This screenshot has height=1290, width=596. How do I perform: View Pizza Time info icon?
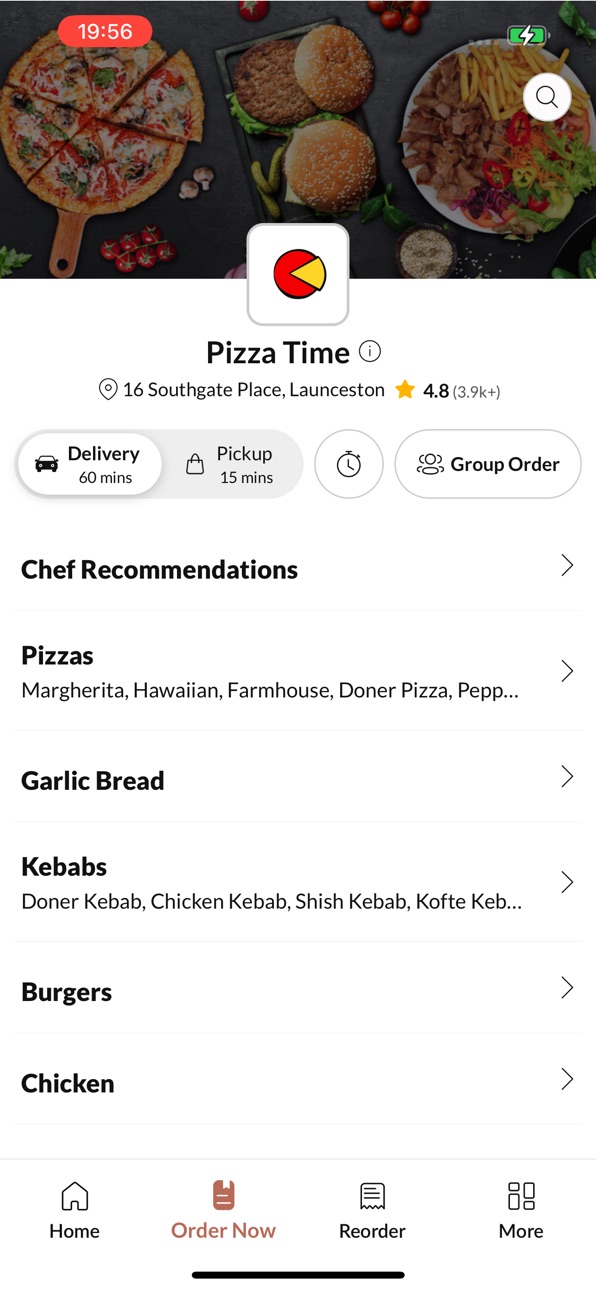[370, 352]
